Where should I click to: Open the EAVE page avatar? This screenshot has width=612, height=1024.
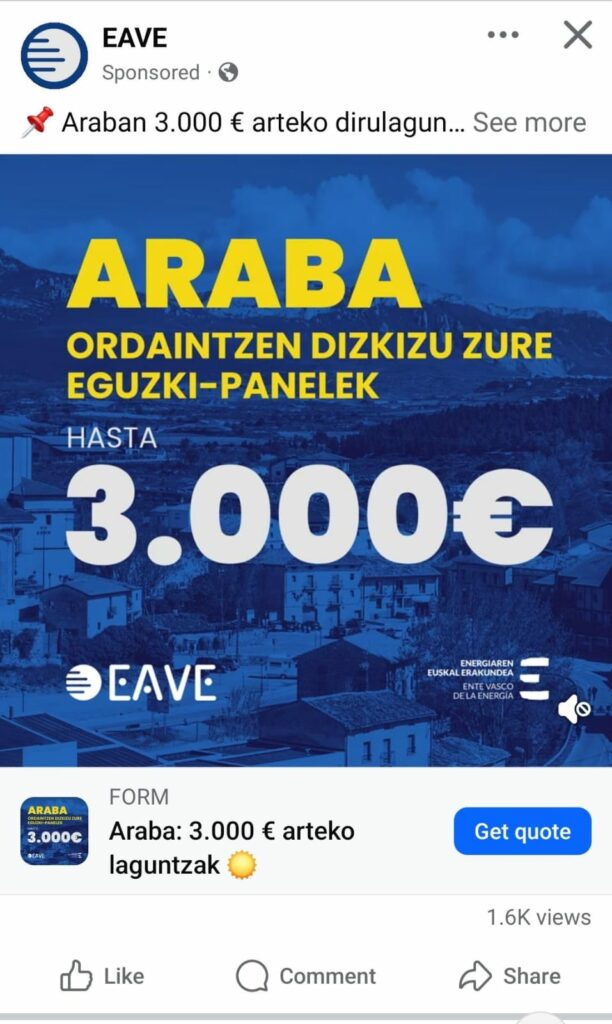coord(54,54)
